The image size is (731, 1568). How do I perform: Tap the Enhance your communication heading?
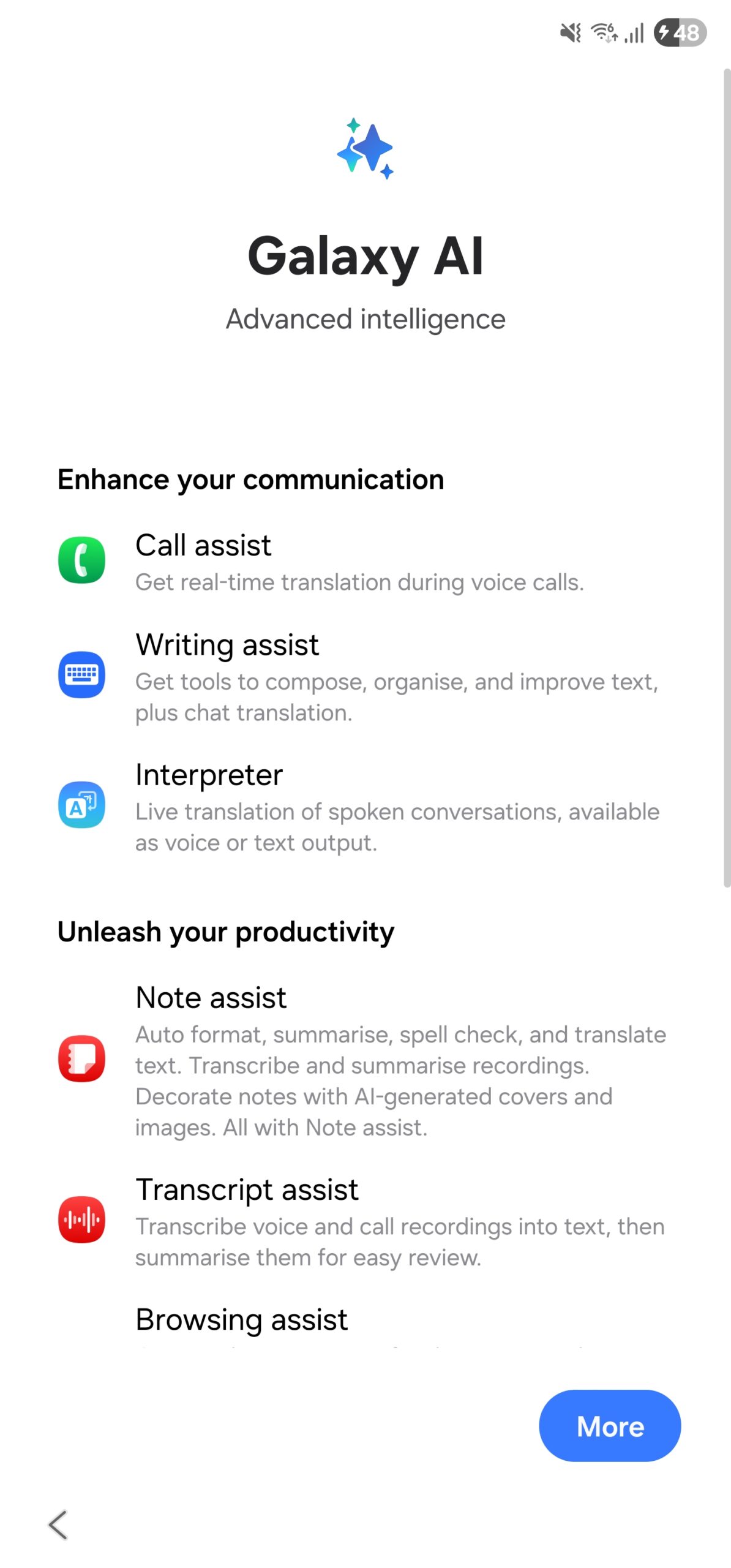(251, 480)
